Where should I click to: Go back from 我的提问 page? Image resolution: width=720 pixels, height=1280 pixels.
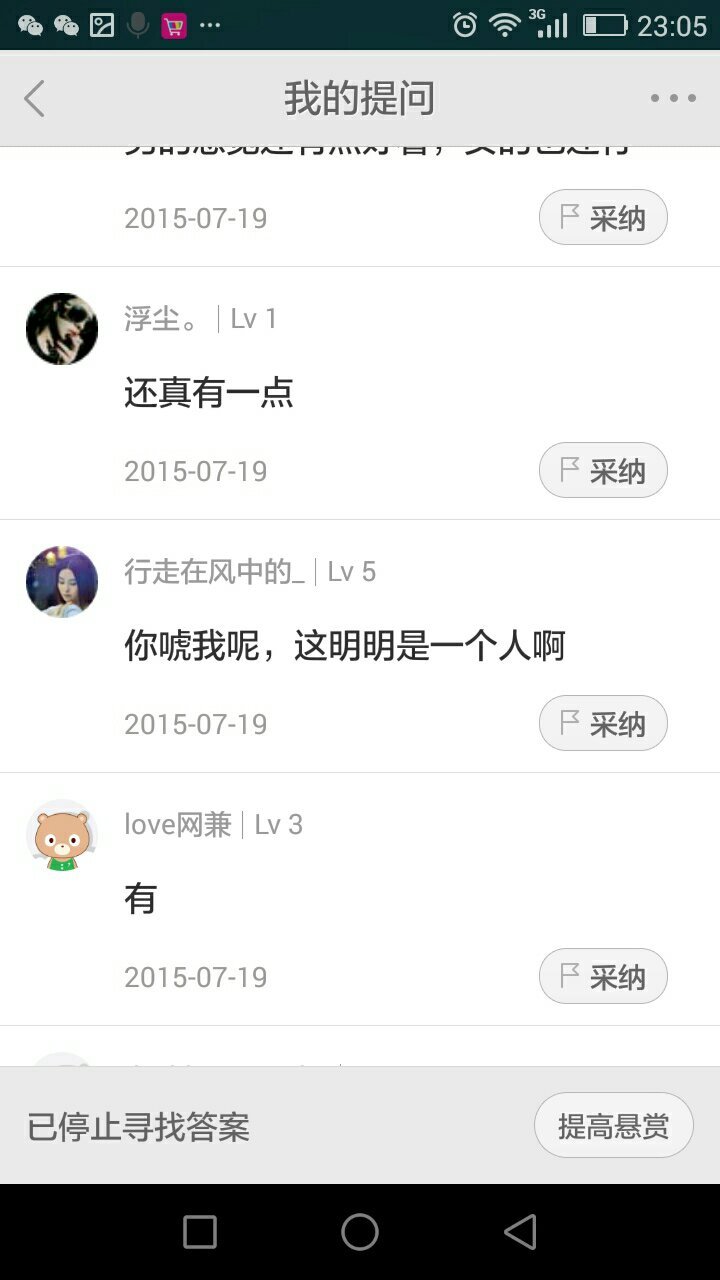35,99
